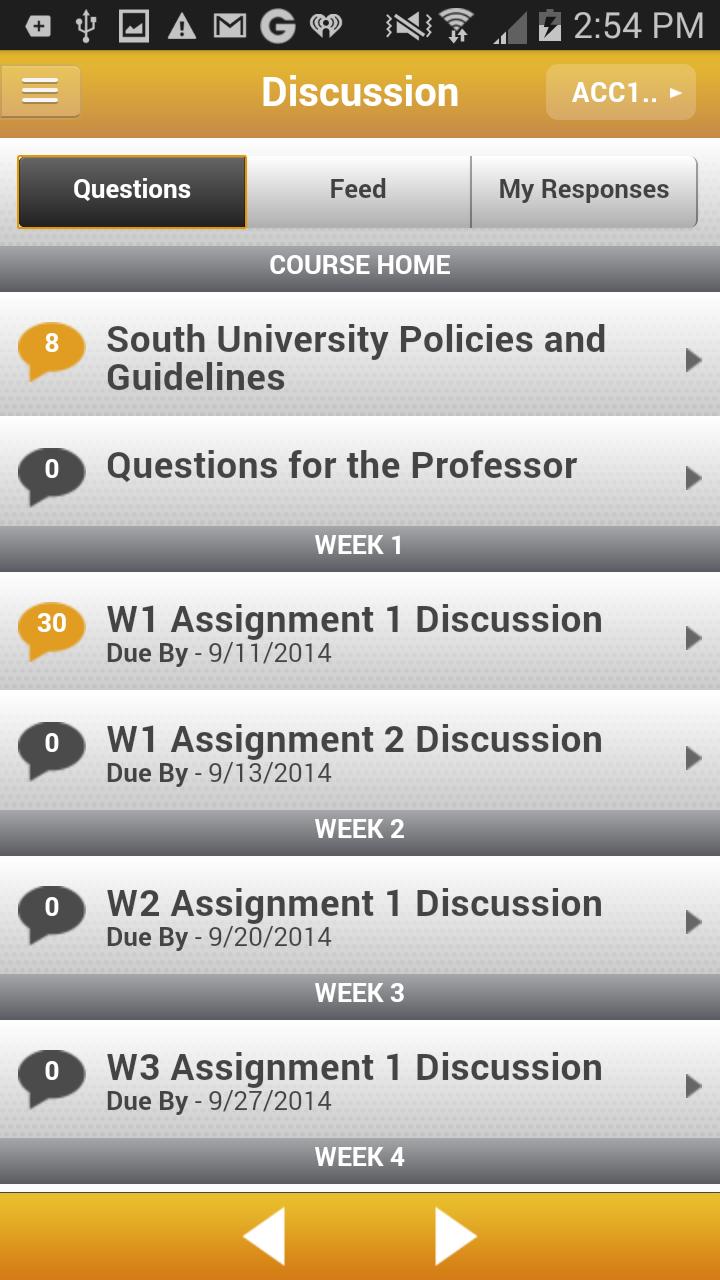Open the My Responses tab
Viewport: 720px width, 1280px height.
[x=584, y=189]
